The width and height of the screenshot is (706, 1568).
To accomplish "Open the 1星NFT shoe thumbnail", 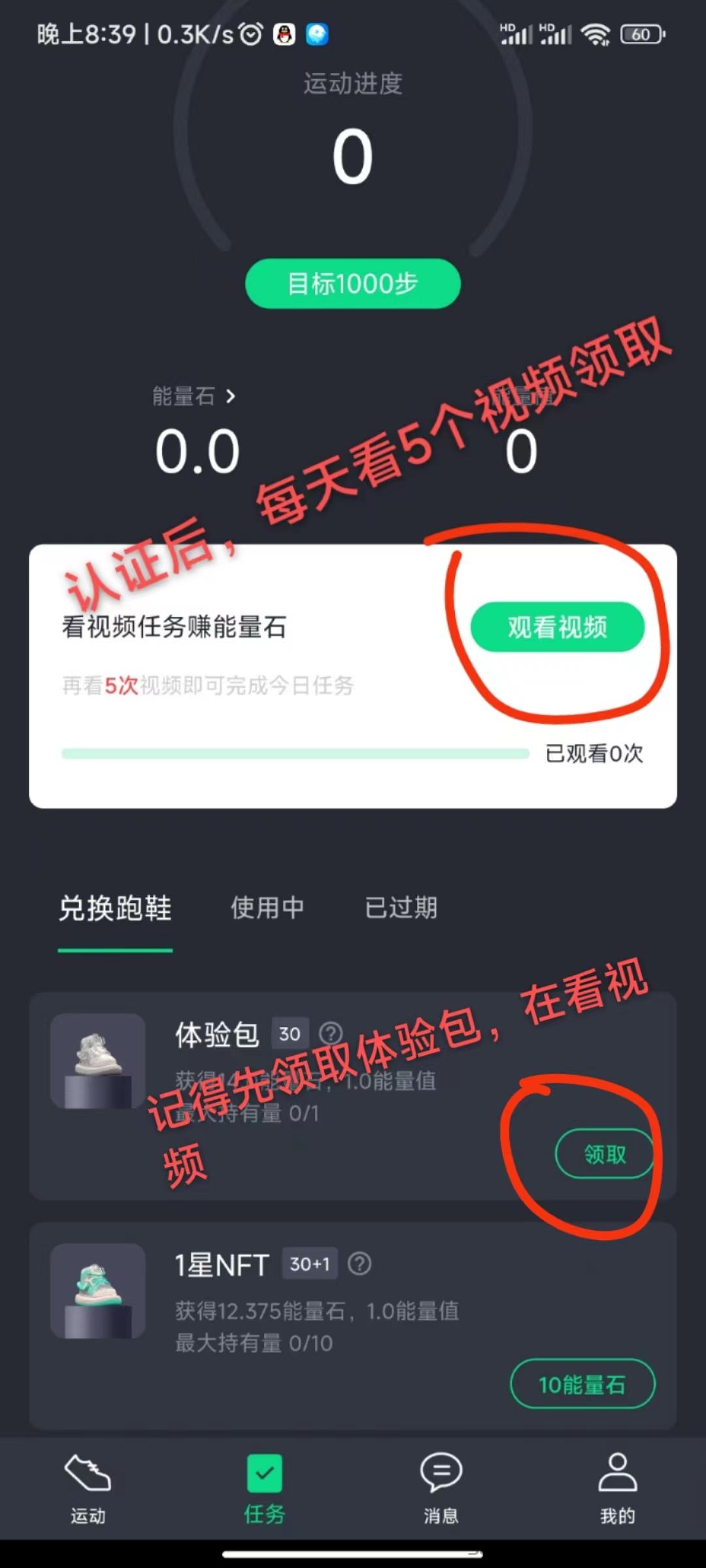I will [98, 1290].
